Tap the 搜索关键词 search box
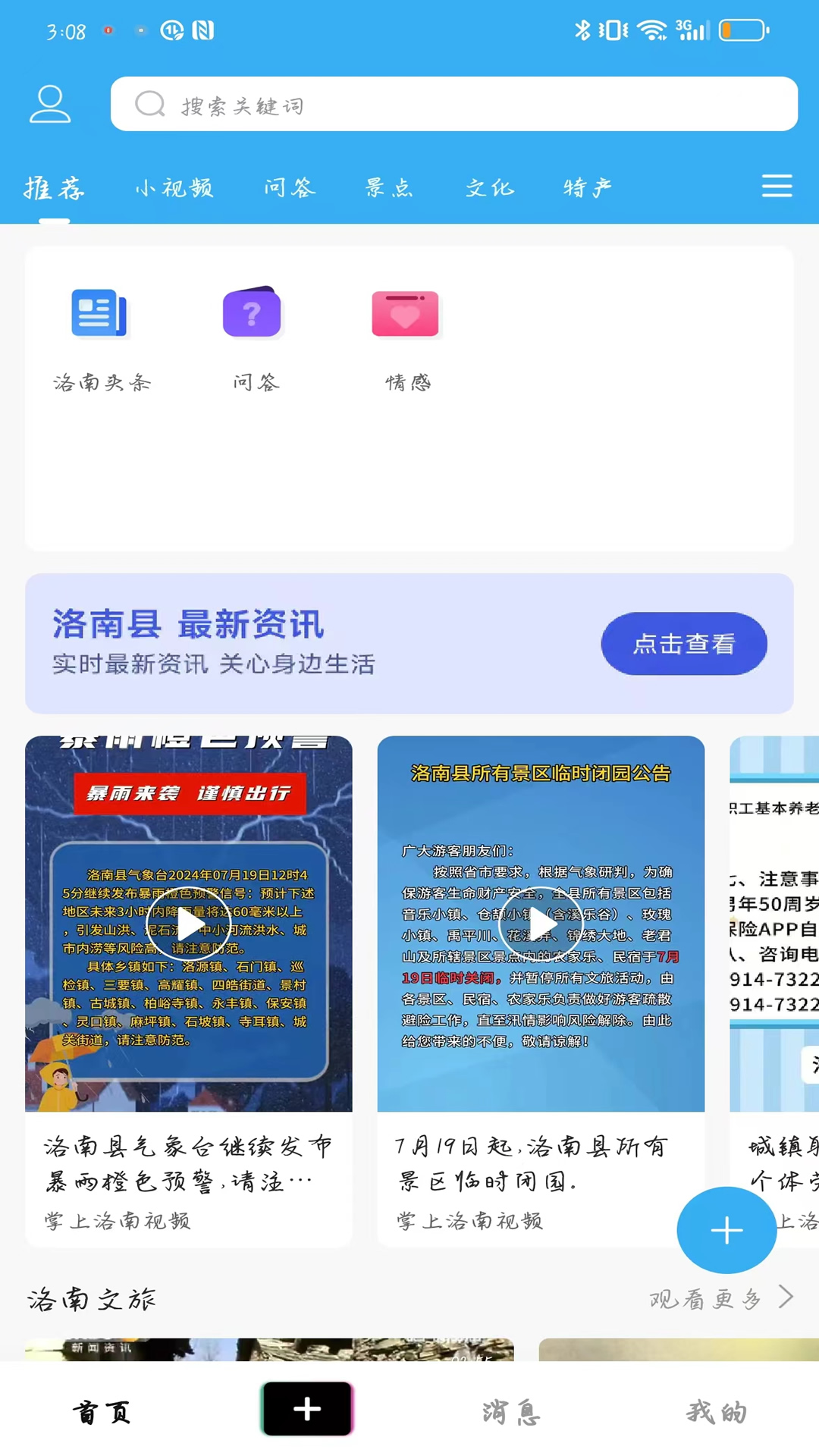This screenshot has width=819, height=1456. click(x=453, y=104)
